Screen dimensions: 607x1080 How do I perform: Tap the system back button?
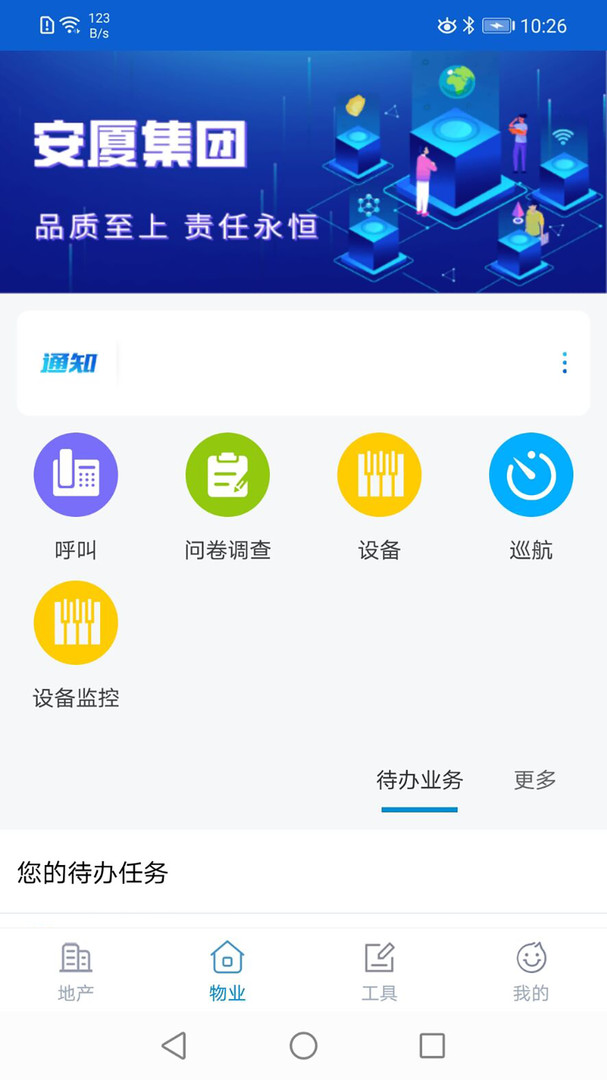[174, 1046]
